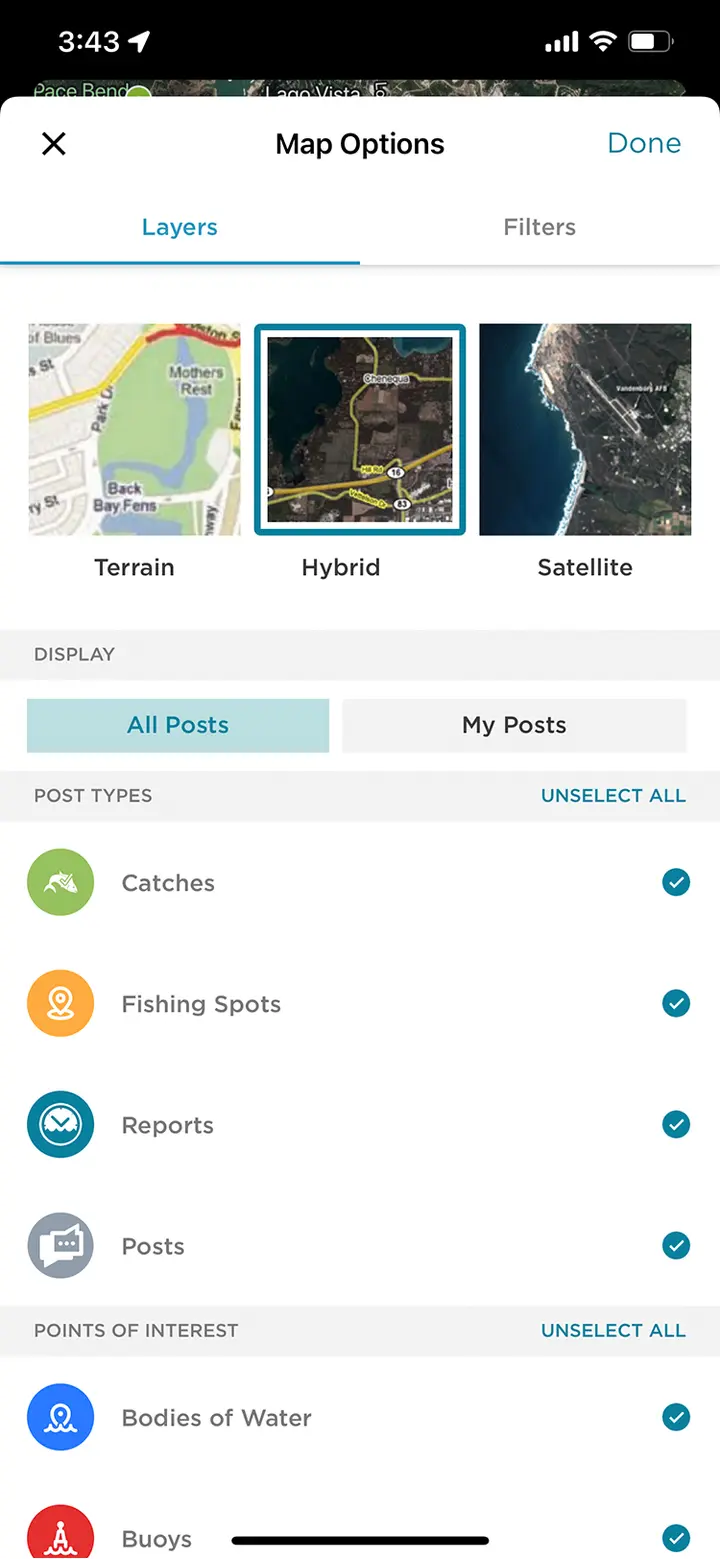Show All Posts on the map

pos(178,725)
